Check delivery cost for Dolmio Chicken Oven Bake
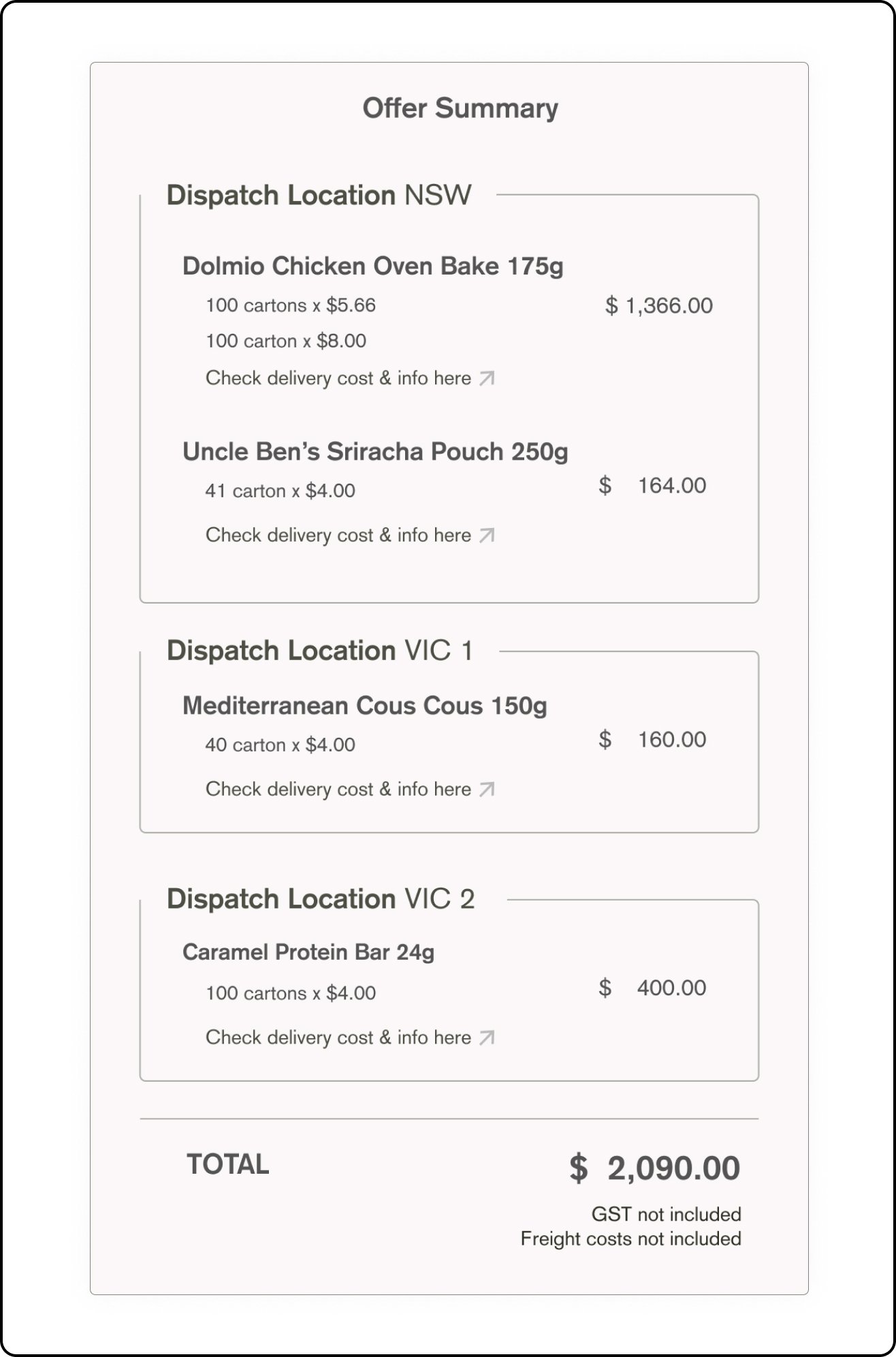Image resolution: width=896 pixels, height=1357 pixels. click(x=349, y=378)
